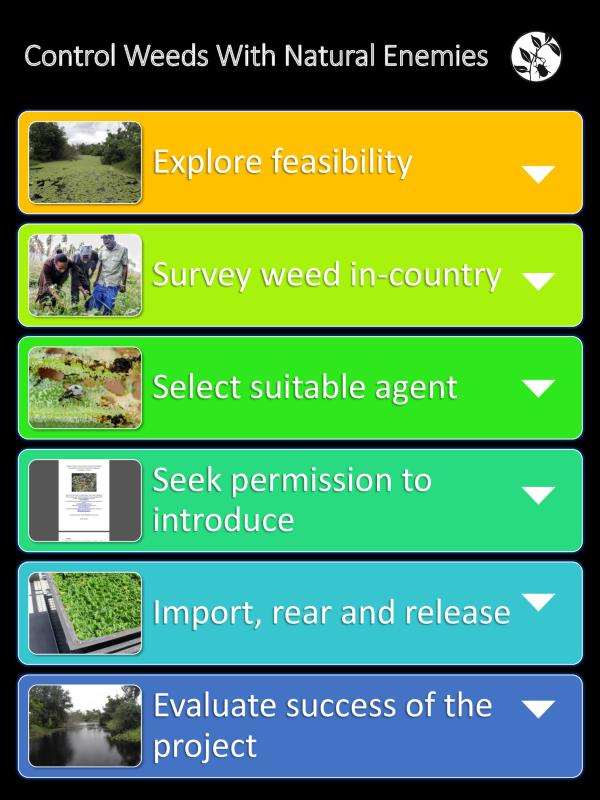Expand Seek permission to introduce section
The image size is (600, 800).
pyautogui.click(x=538, y=494)
